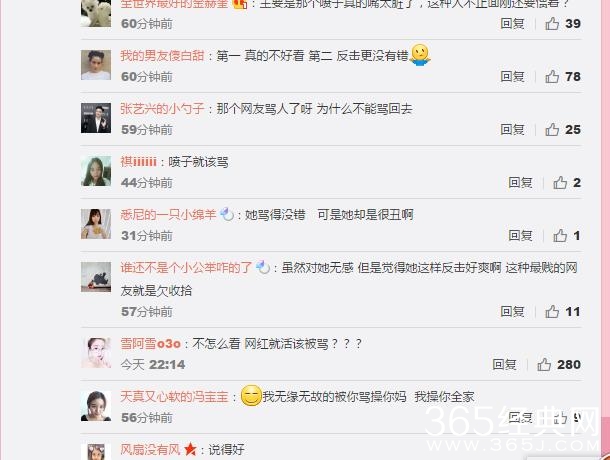610x460 pixels.
Task: Reply to 祺iiiiii's comment
Action: click(520, 182)
